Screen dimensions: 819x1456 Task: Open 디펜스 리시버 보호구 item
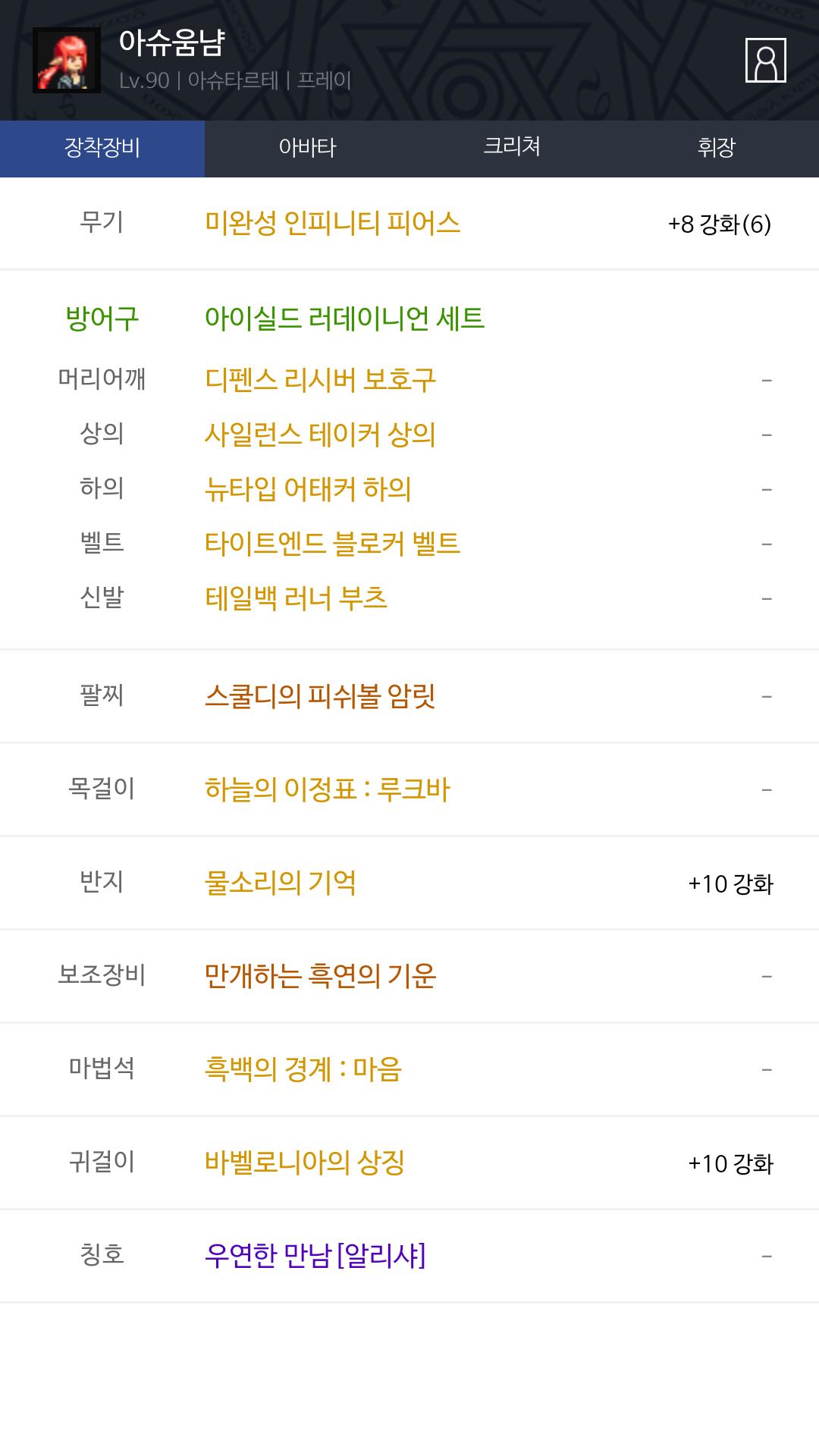coord(321,379)
